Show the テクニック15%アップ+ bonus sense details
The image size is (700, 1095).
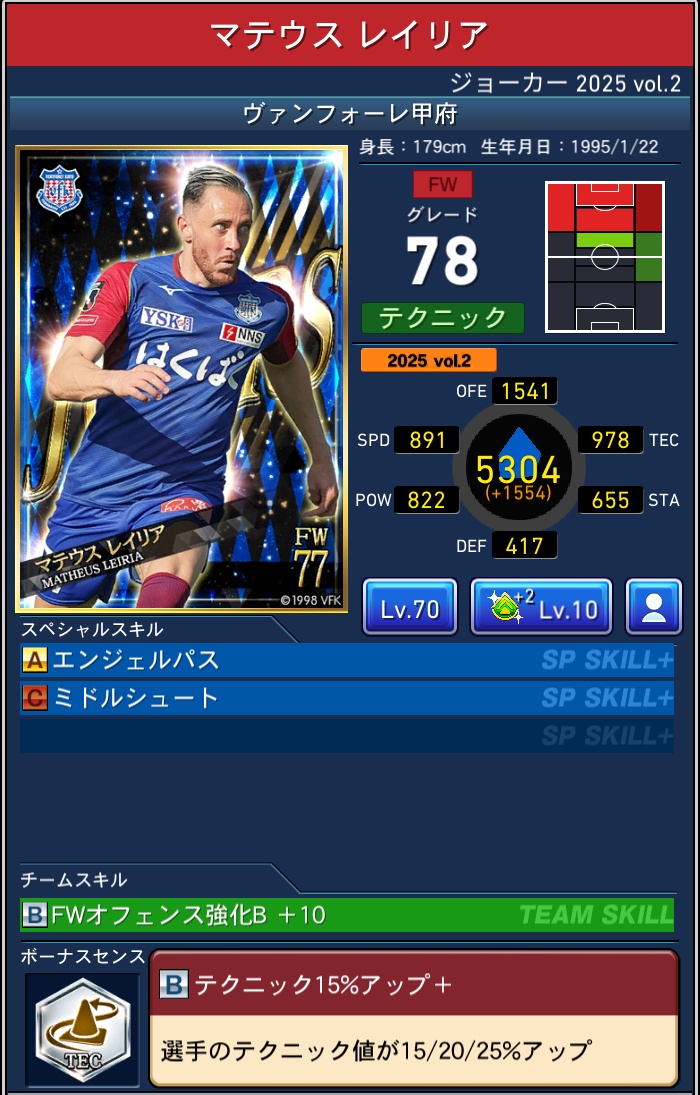[413, 1016]
